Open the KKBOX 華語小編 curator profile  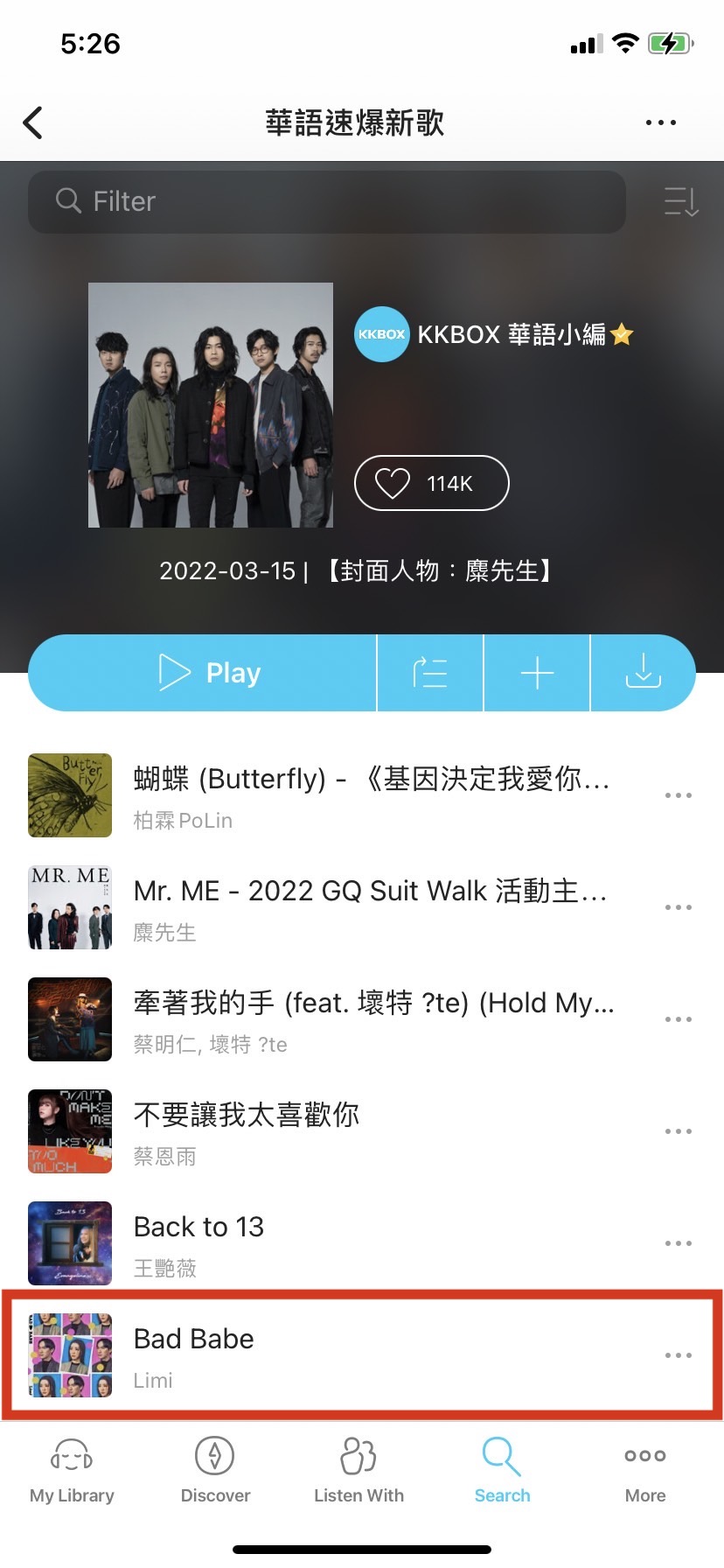(x=494, y=334)
